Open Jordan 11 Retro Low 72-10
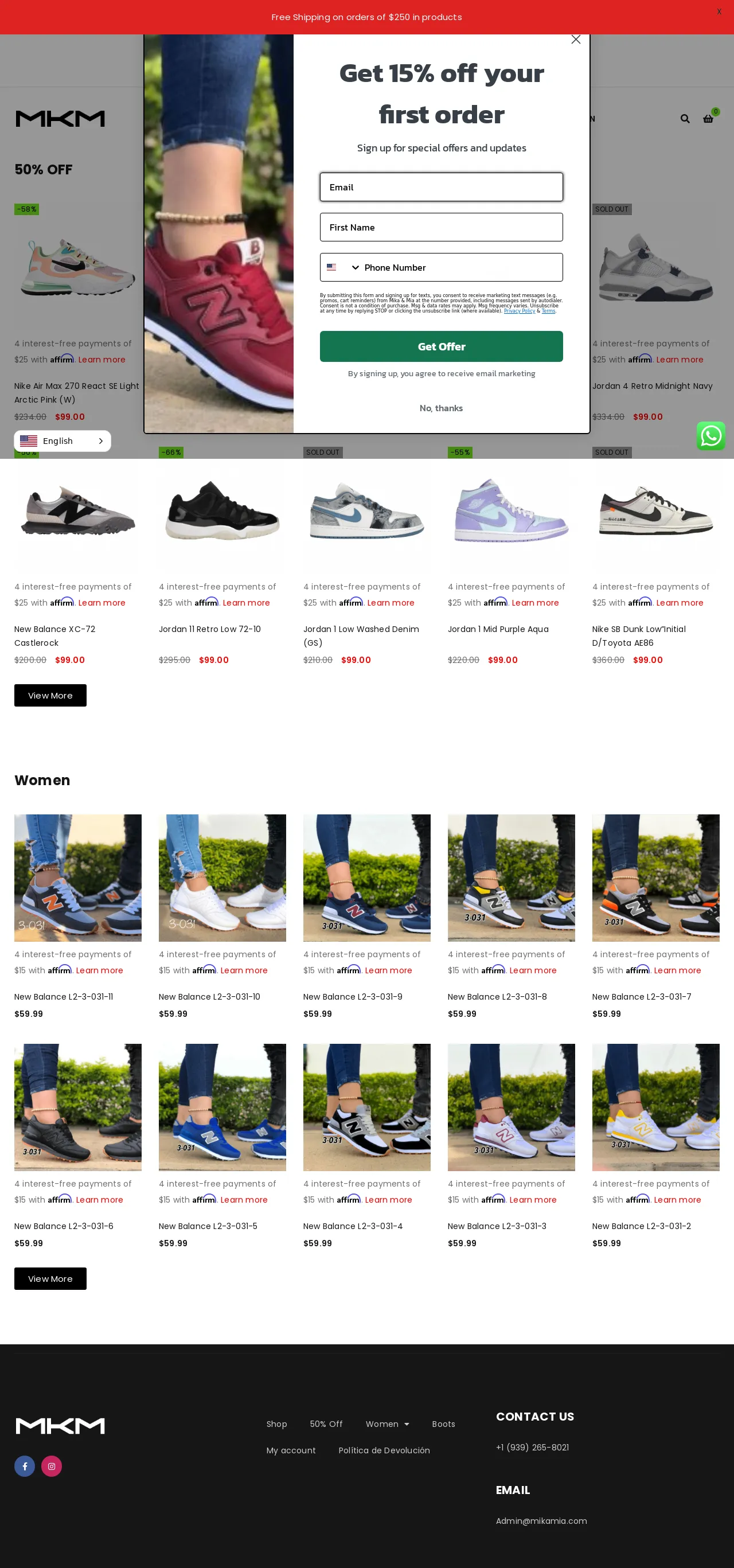Image resolution: width=734 pixels, height=1568 pixels. tap(209, 629)
